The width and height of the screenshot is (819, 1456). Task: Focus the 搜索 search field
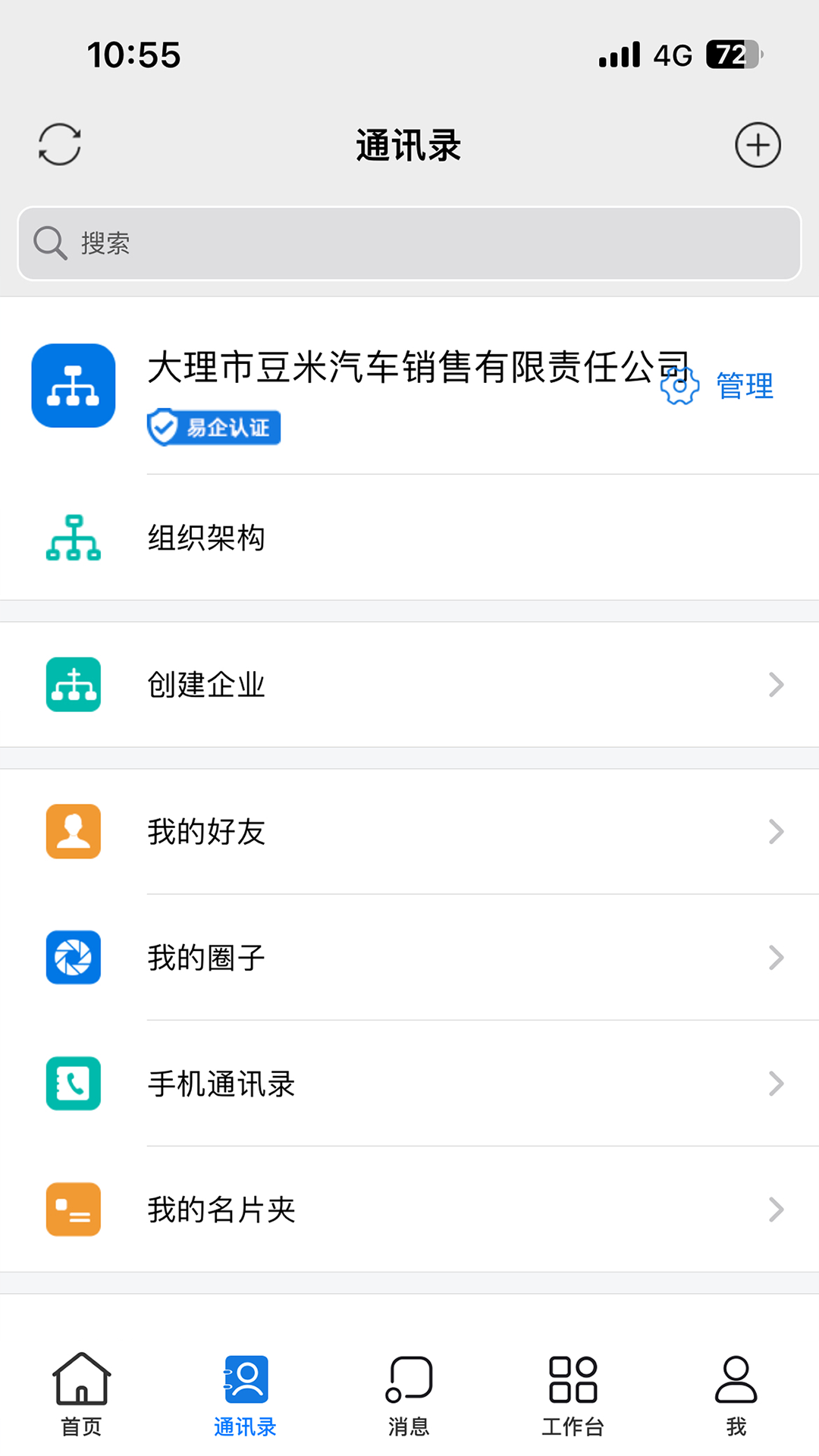409,243
